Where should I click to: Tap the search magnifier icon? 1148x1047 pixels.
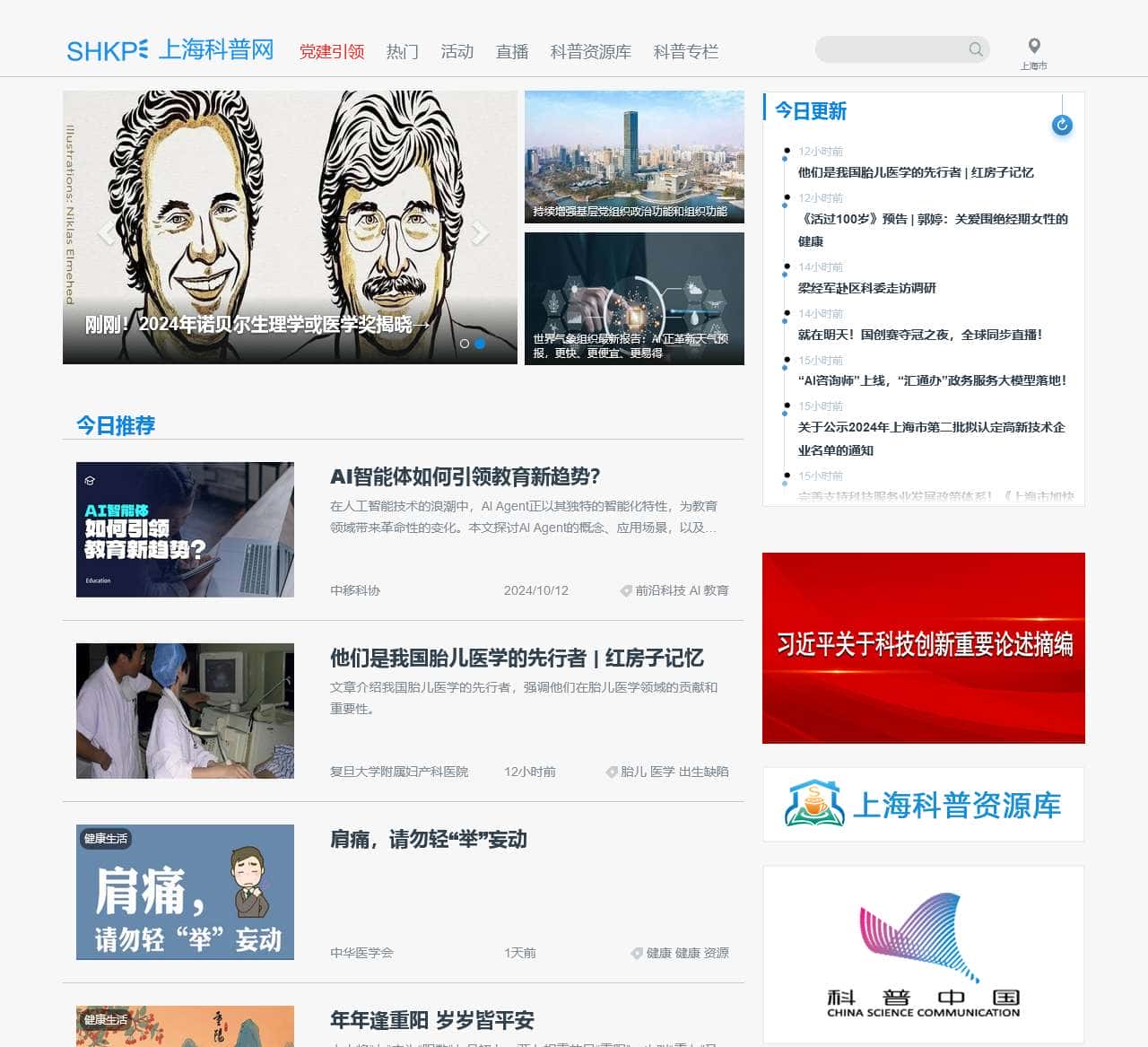coord(976,49)
